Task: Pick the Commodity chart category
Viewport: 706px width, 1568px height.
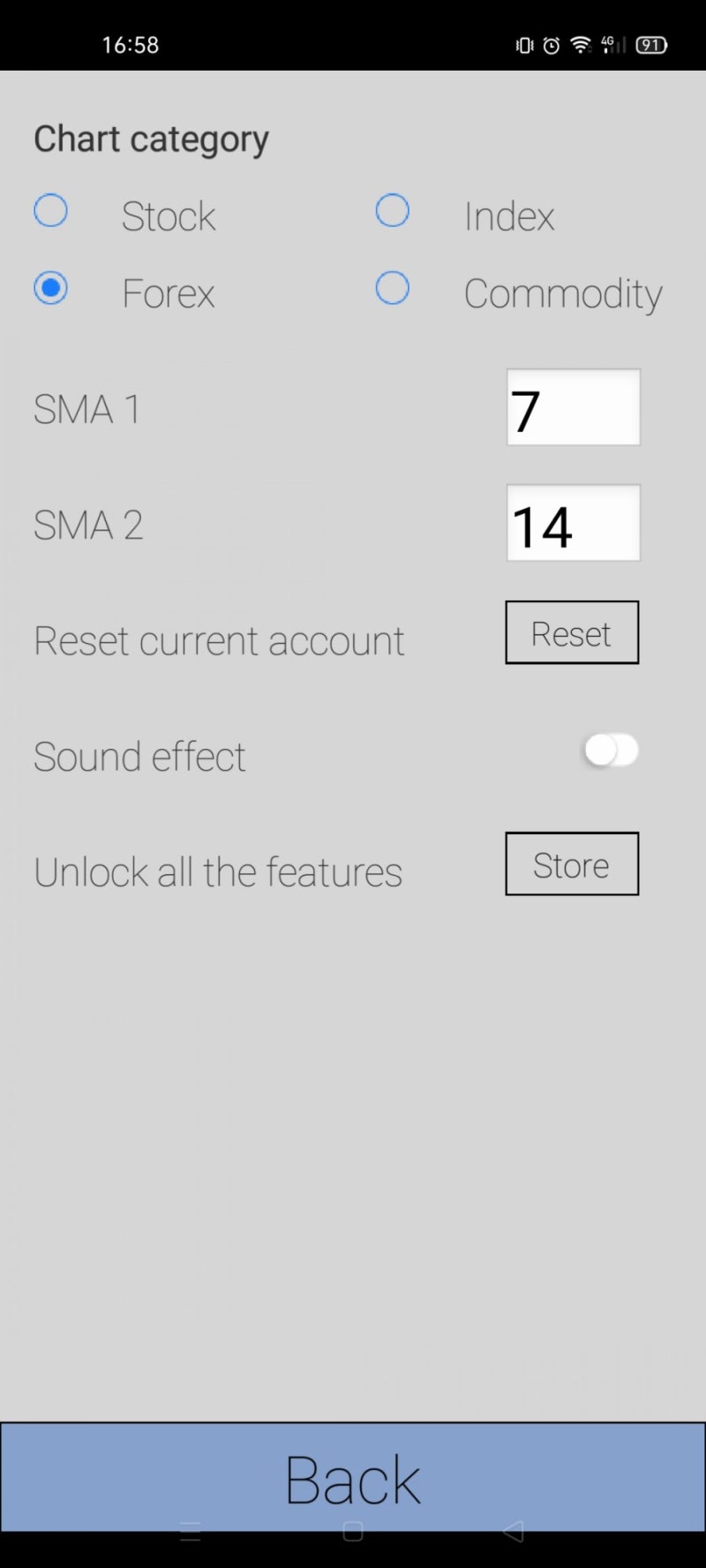Action: 392,287
